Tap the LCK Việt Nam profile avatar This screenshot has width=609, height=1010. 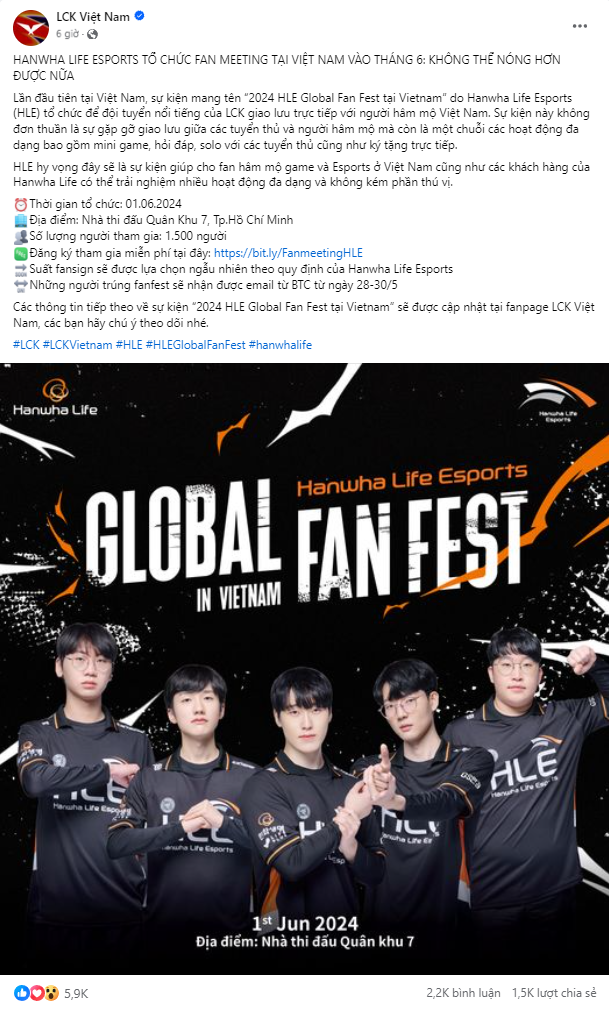pos(29,24)
